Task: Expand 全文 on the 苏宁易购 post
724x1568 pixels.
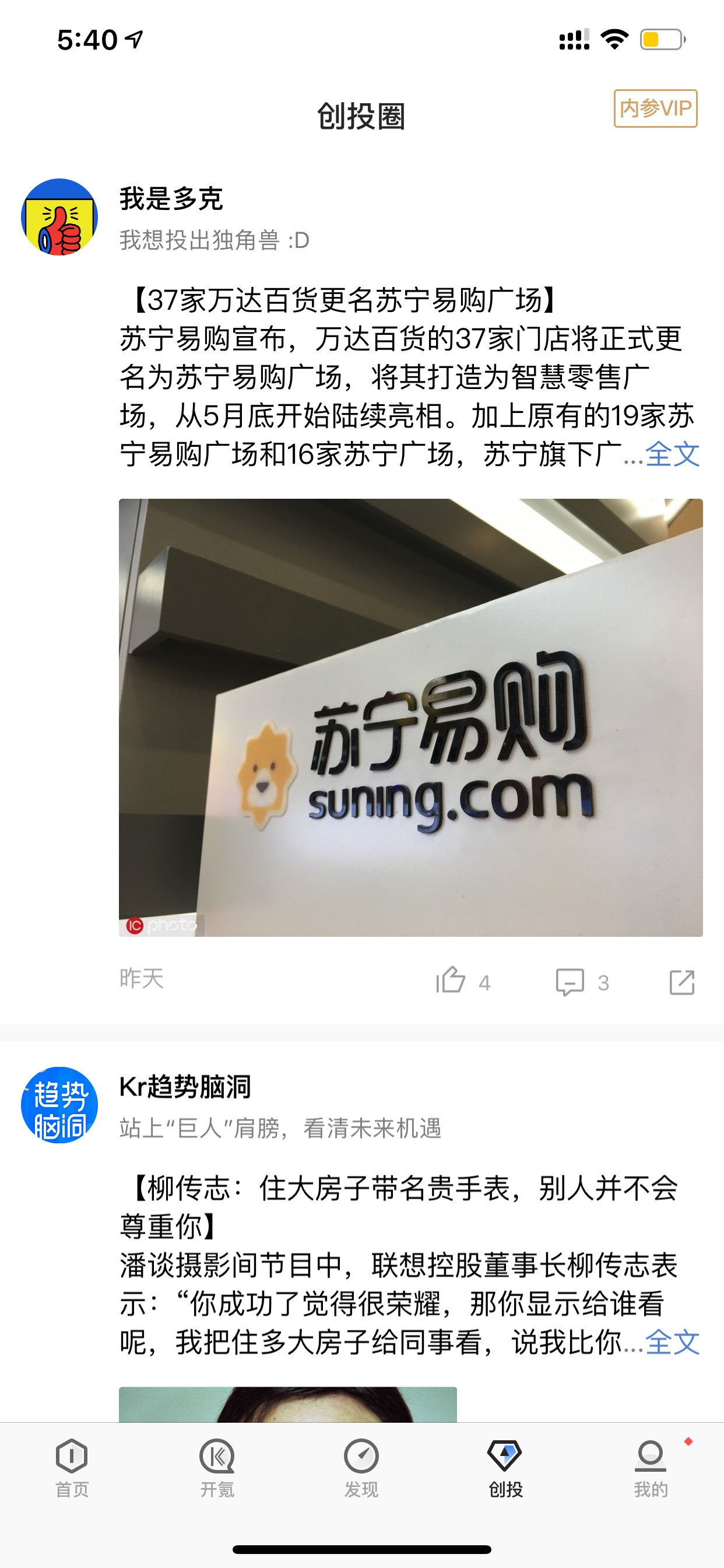Action: pos(673,454)
